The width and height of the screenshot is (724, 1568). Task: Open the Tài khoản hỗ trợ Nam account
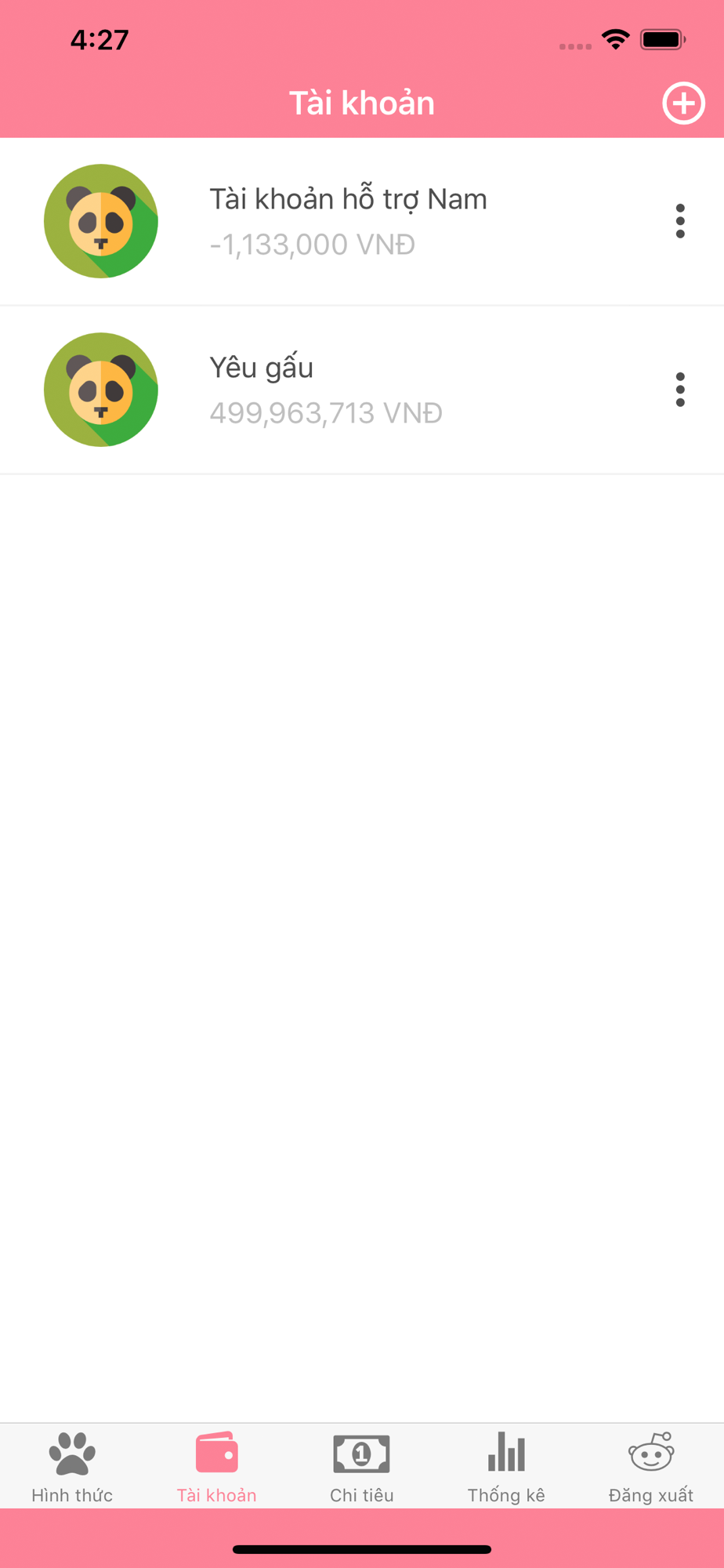[x=348, y=221]
